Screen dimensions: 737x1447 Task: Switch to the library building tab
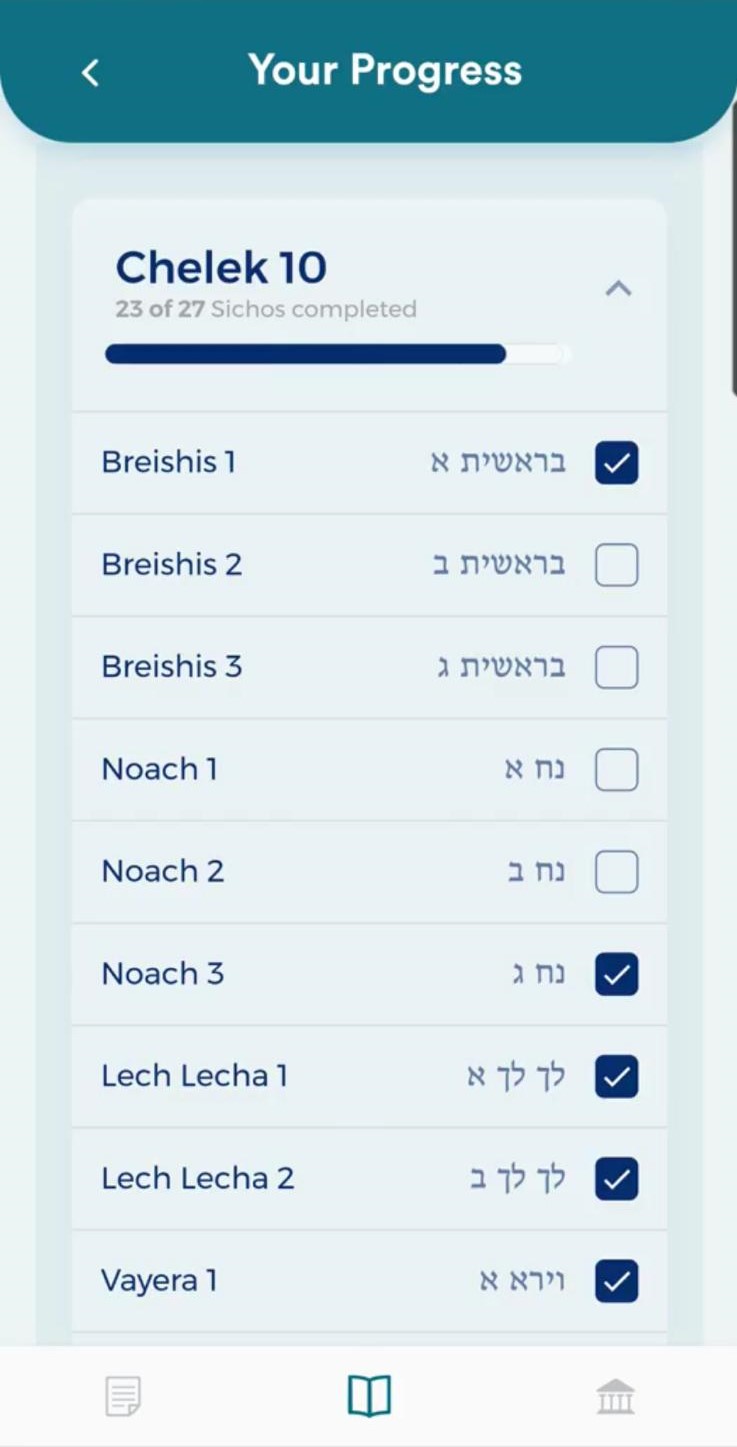615,1396
